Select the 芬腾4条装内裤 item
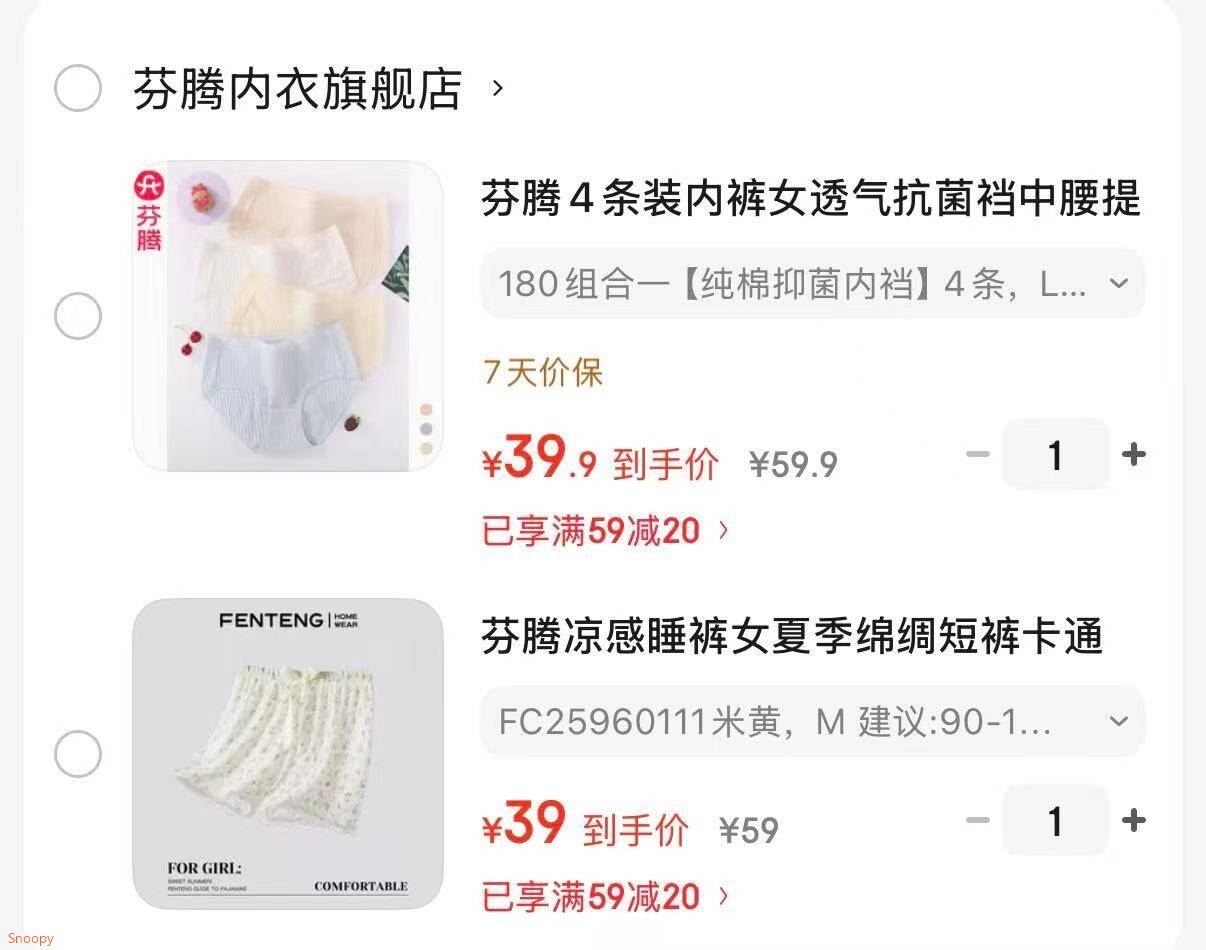 78,317
